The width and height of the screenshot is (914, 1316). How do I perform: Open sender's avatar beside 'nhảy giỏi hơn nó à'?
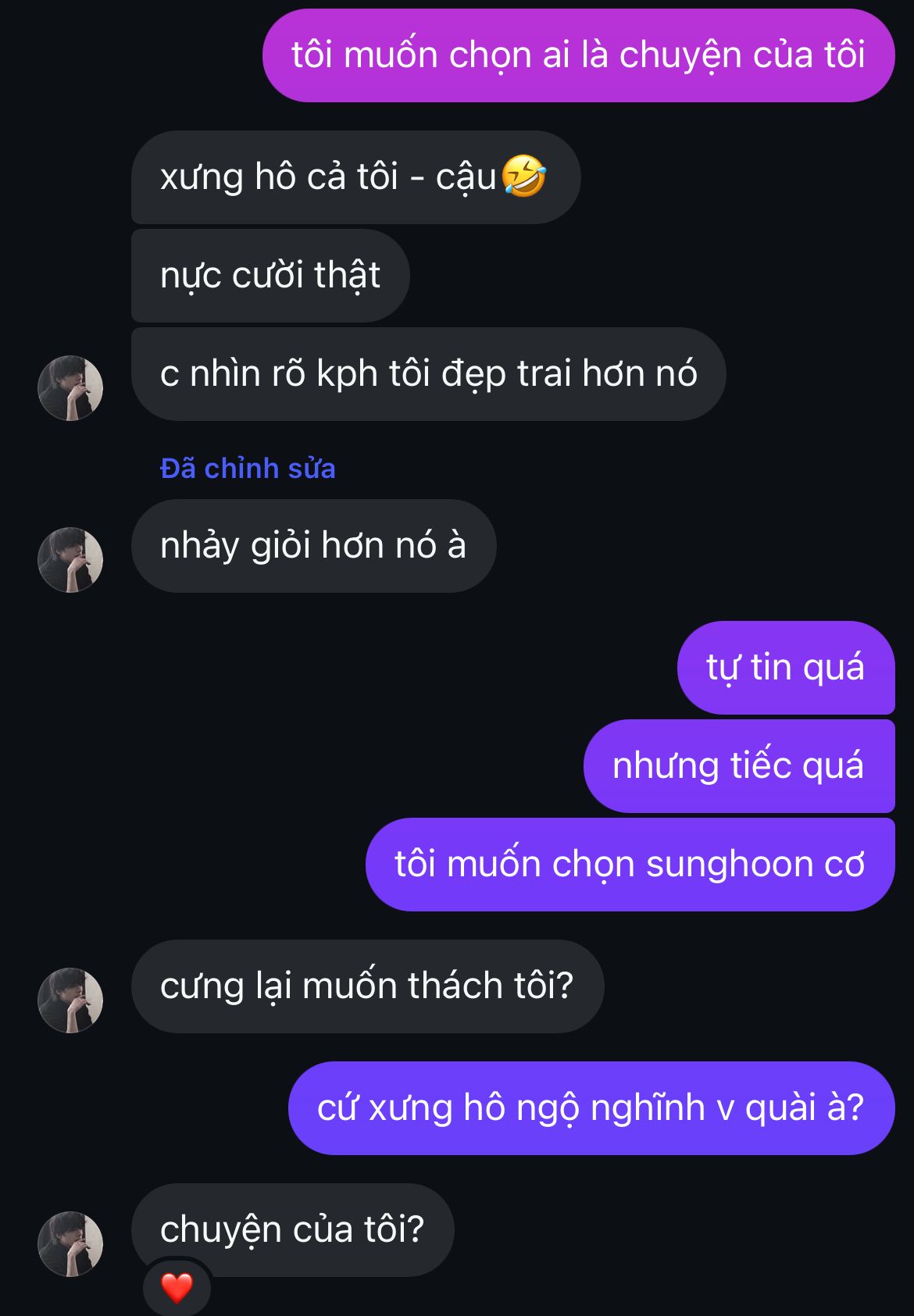point(70,559)
